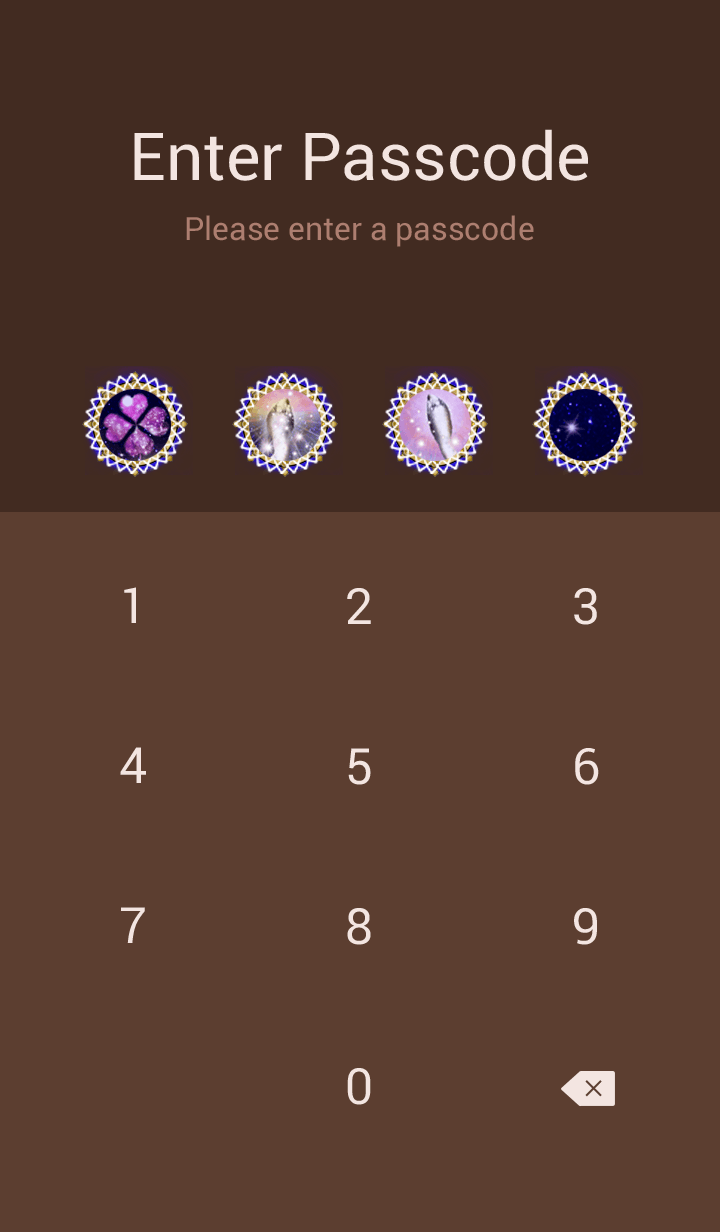Enter the number 4

132,767
